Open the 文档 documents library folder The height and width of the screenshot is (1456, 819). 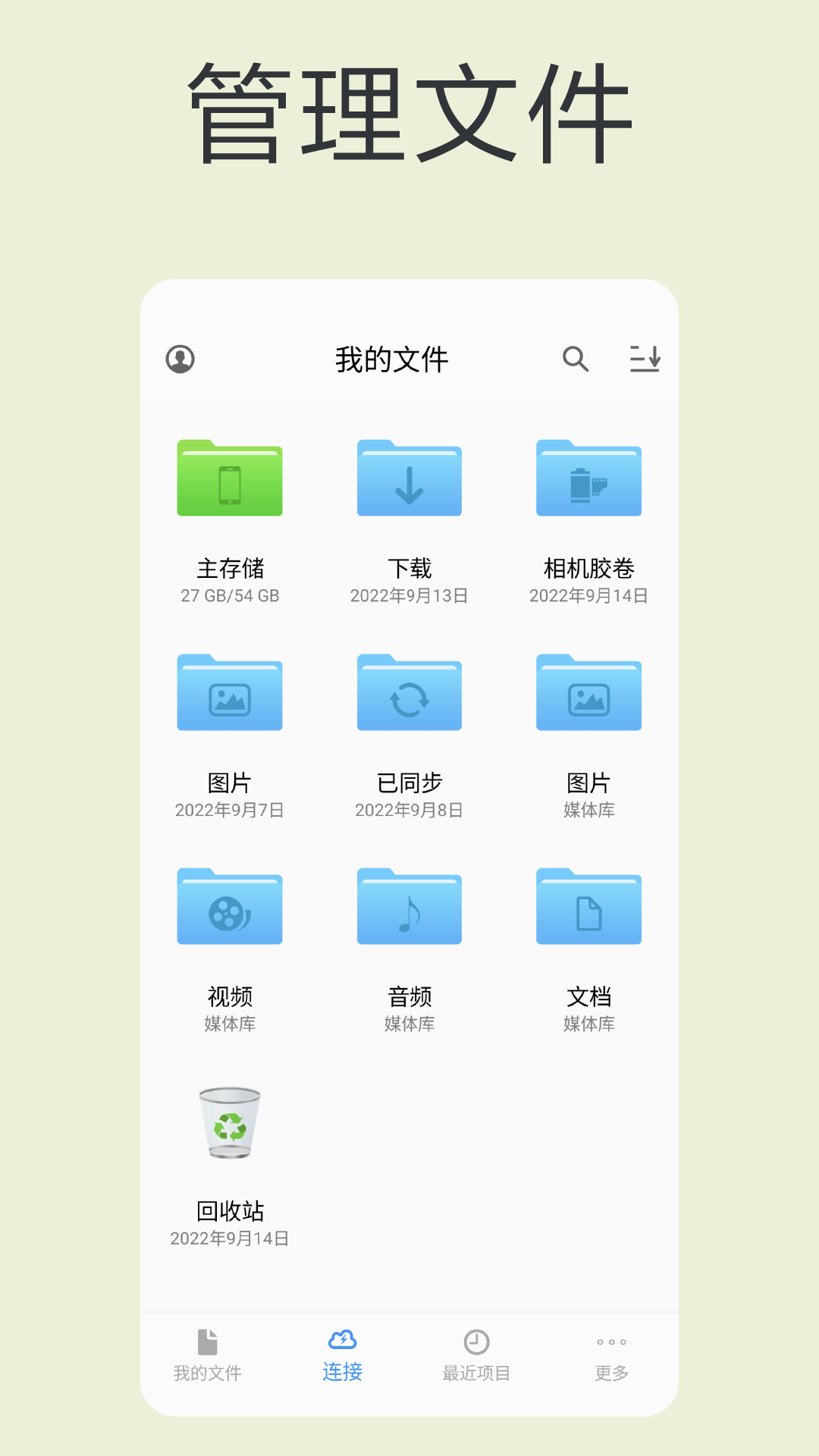click(588, 908)
